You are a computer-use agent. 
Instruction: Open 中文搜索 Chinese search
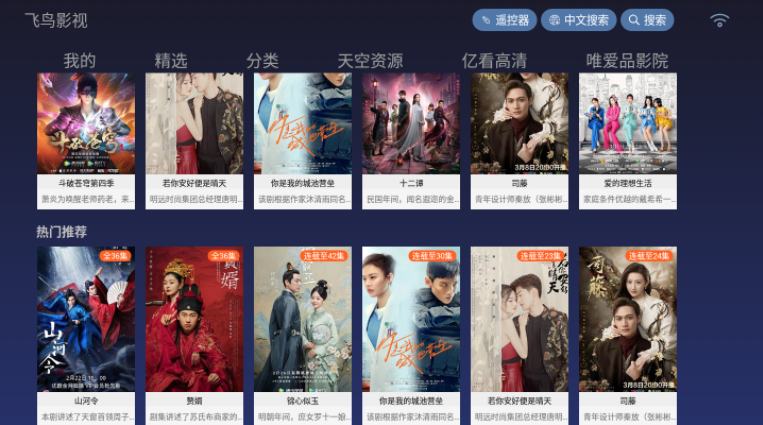[x=578, y=20]
